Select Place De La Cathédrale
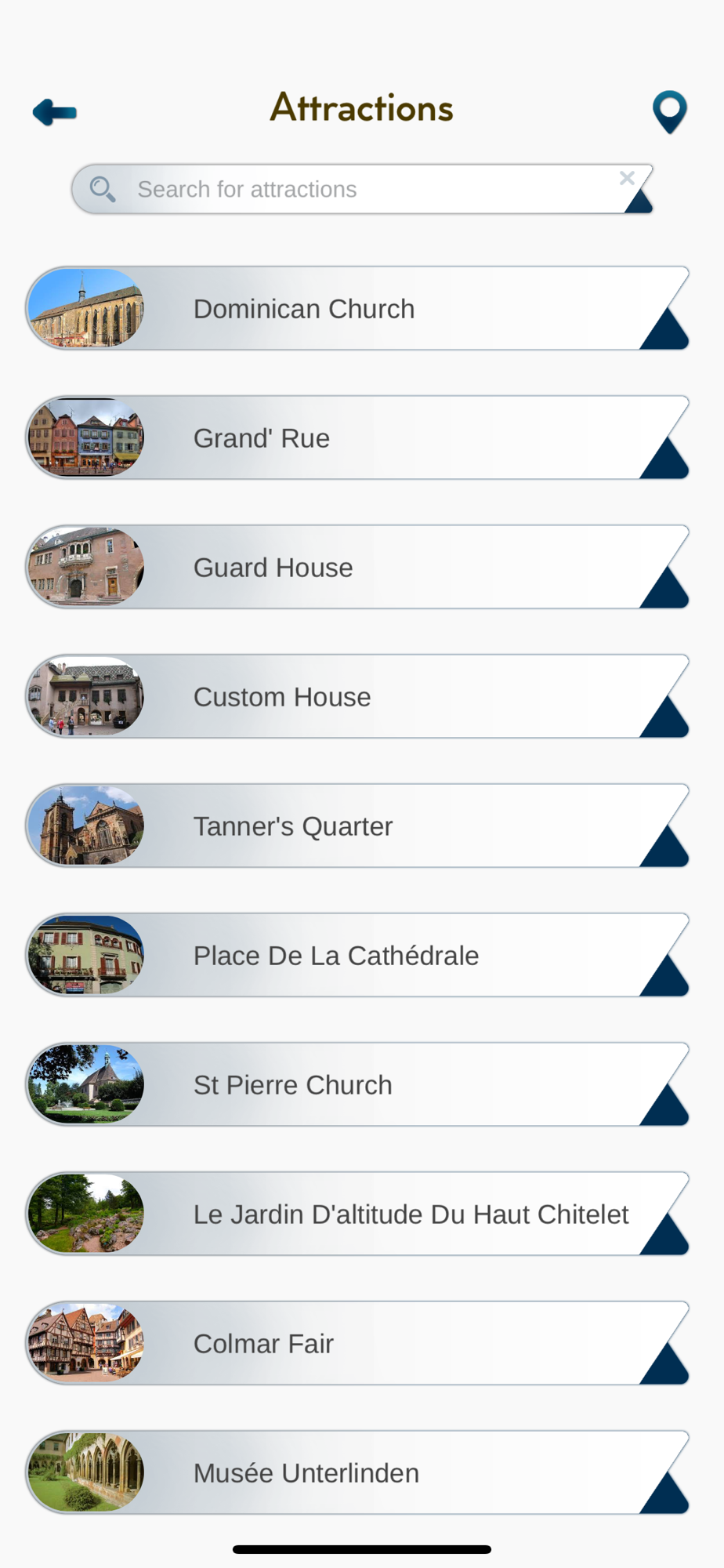This screenshot has height=1568, width=724. point(357,955)
